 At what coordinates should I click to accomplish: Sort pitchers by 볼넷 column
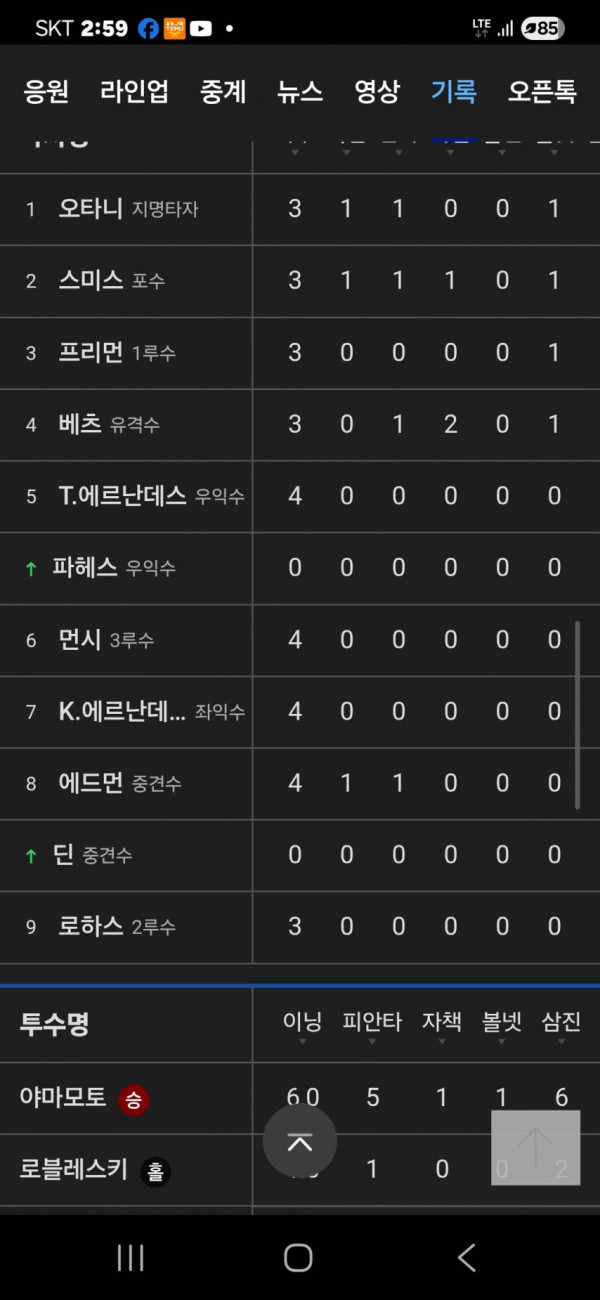[502, 1022]
